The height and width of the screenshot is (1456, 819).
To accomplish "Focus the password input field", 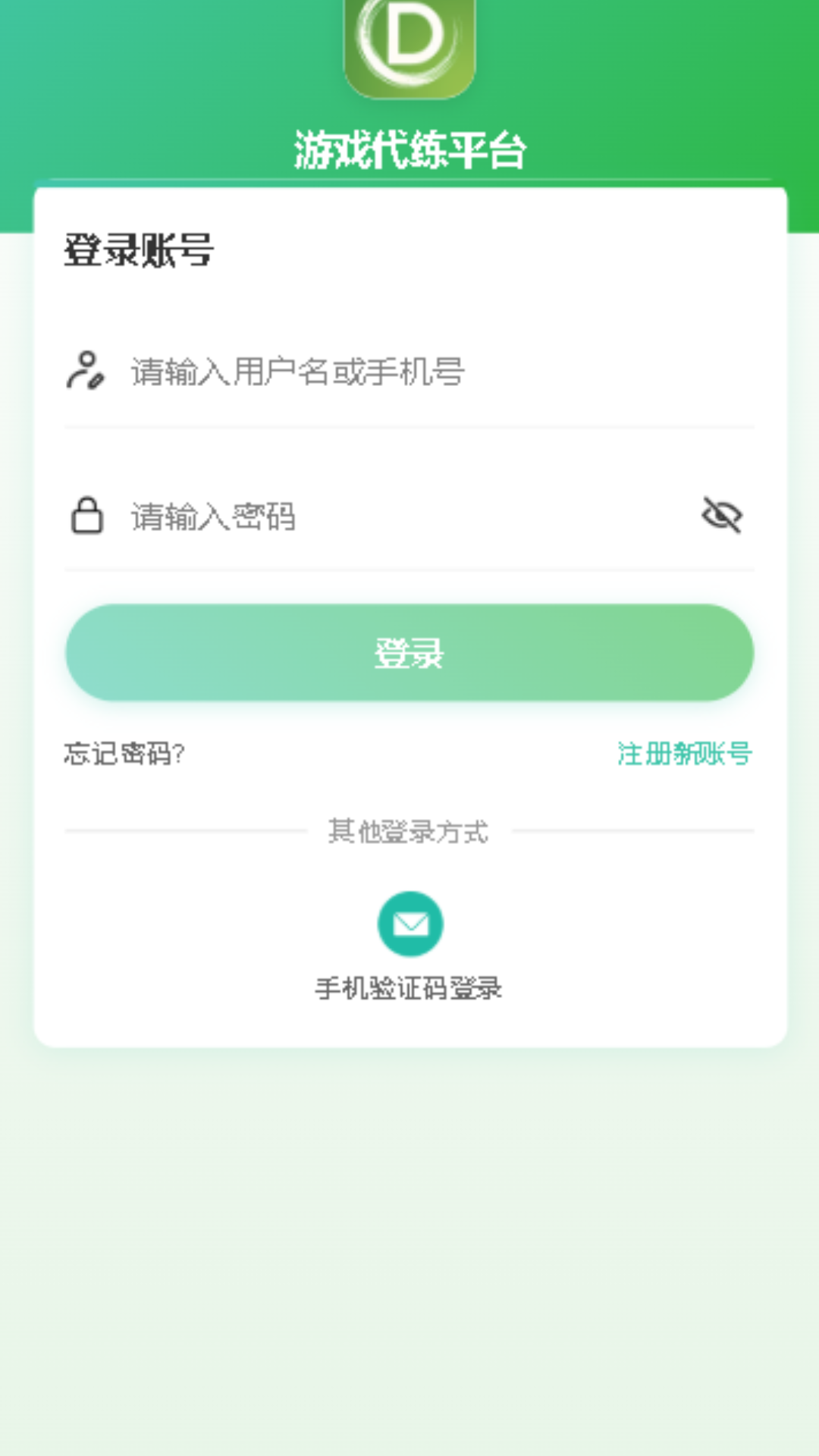I will tap(394, 517).
